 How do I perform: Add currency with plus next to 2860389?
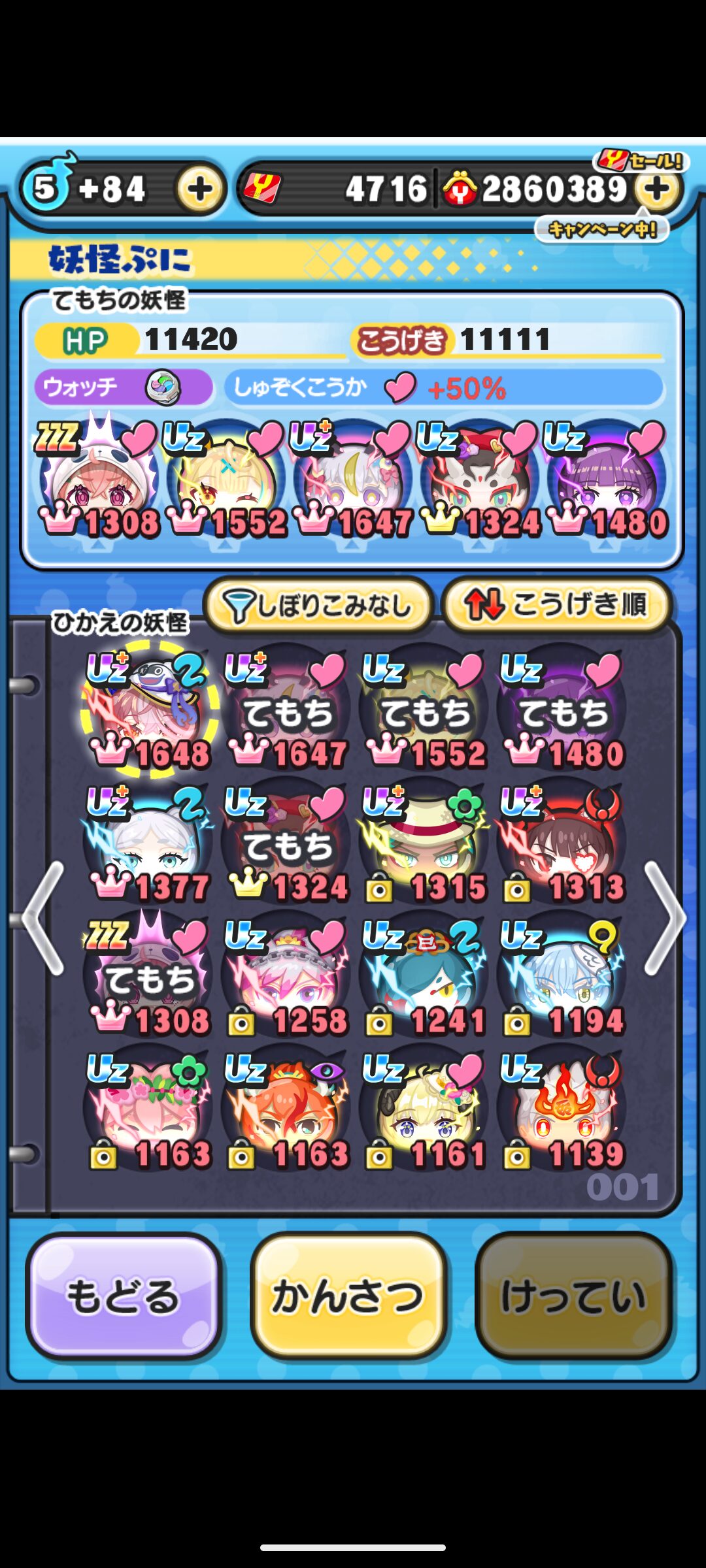[658, 189]
